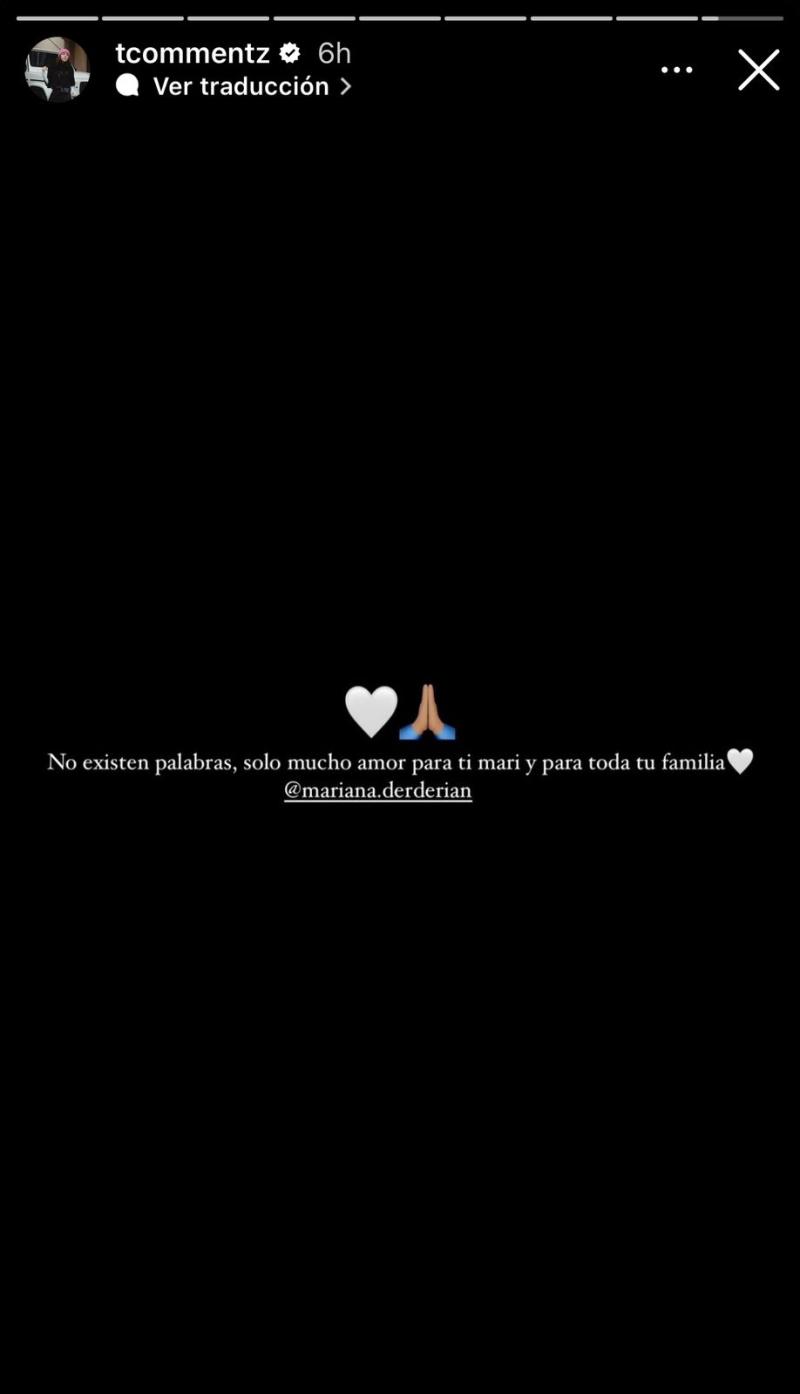Click the speech bubble translation icon
The height and width of the screenshot is (1394, 800).
click(x=128, y=86)
